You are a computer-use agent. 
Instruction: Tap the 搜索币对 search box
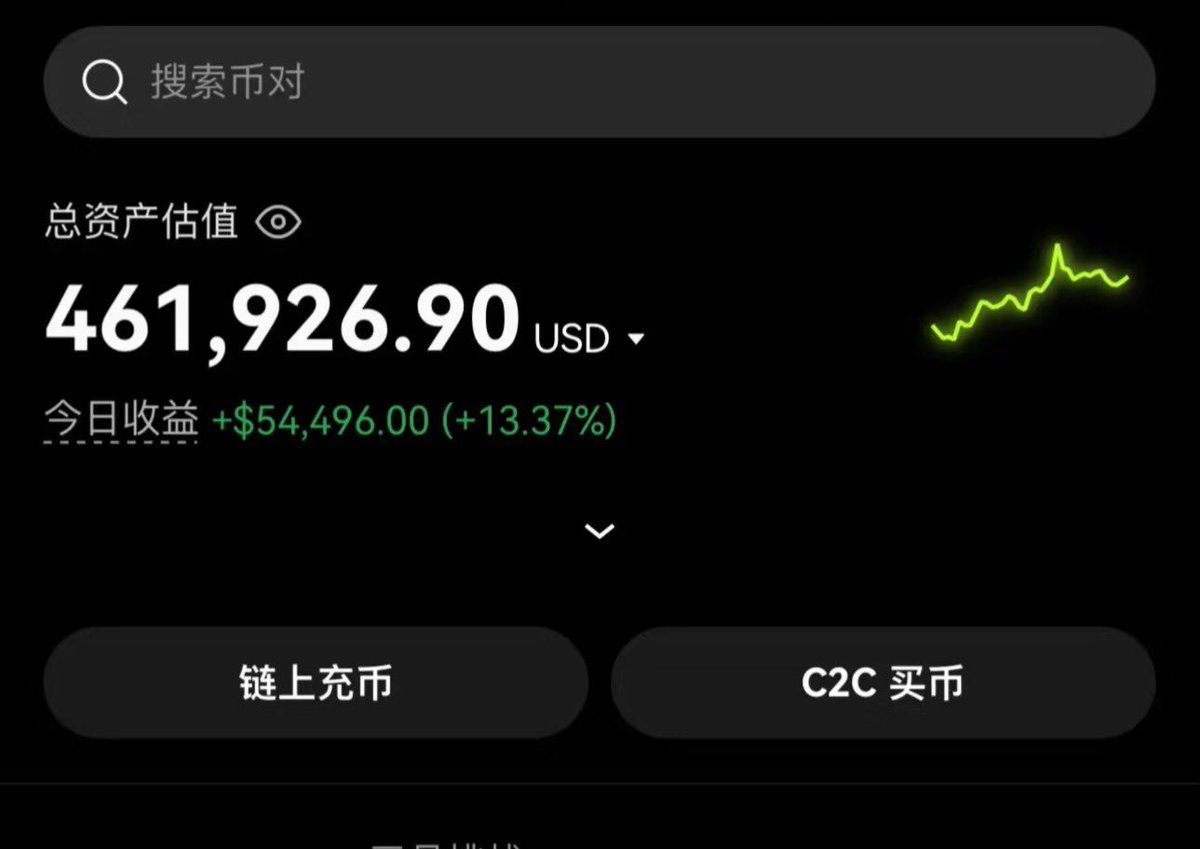point(598,82)
